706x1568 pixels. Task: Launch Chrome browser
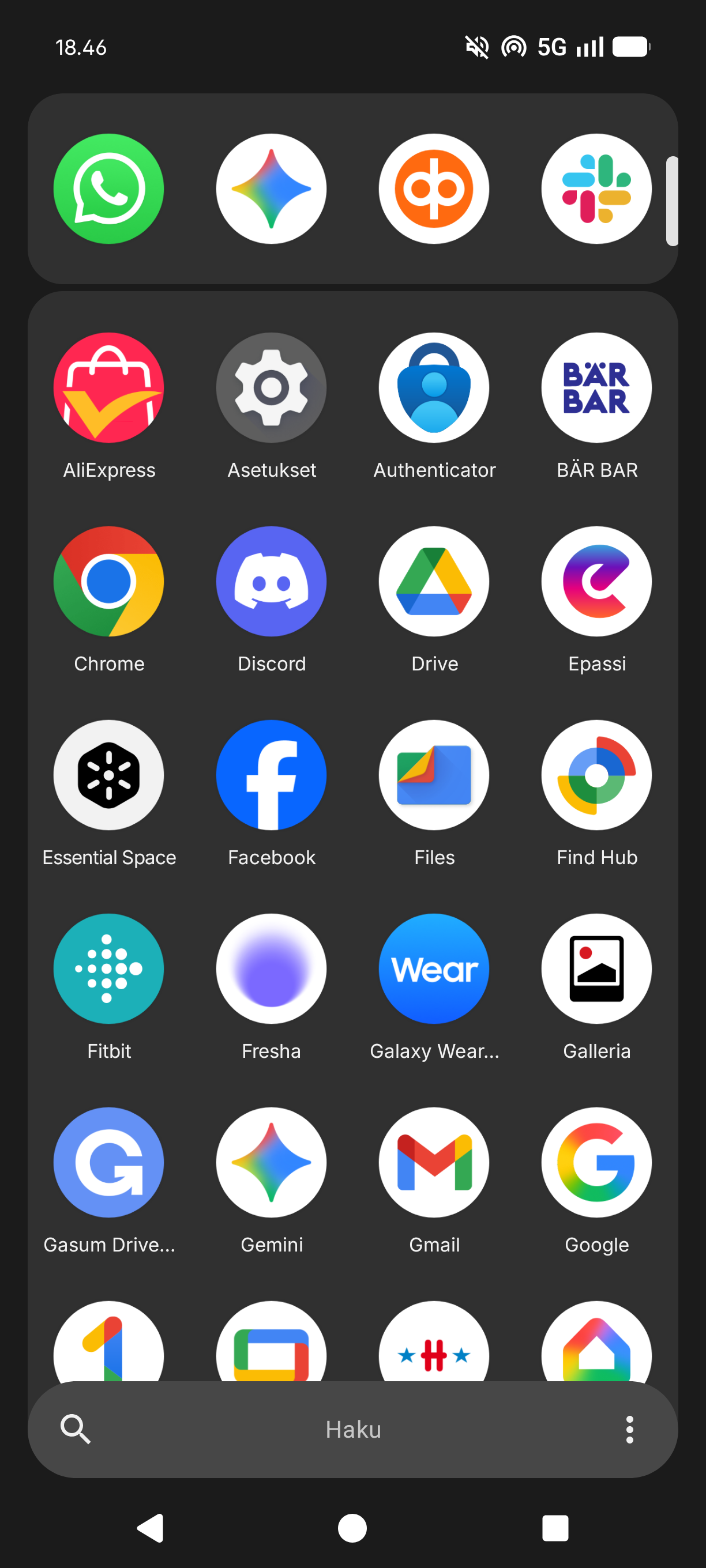coord(108,581)
